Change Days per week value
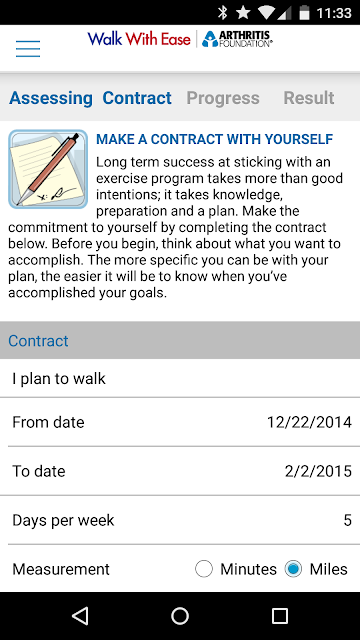 (180, 520)
